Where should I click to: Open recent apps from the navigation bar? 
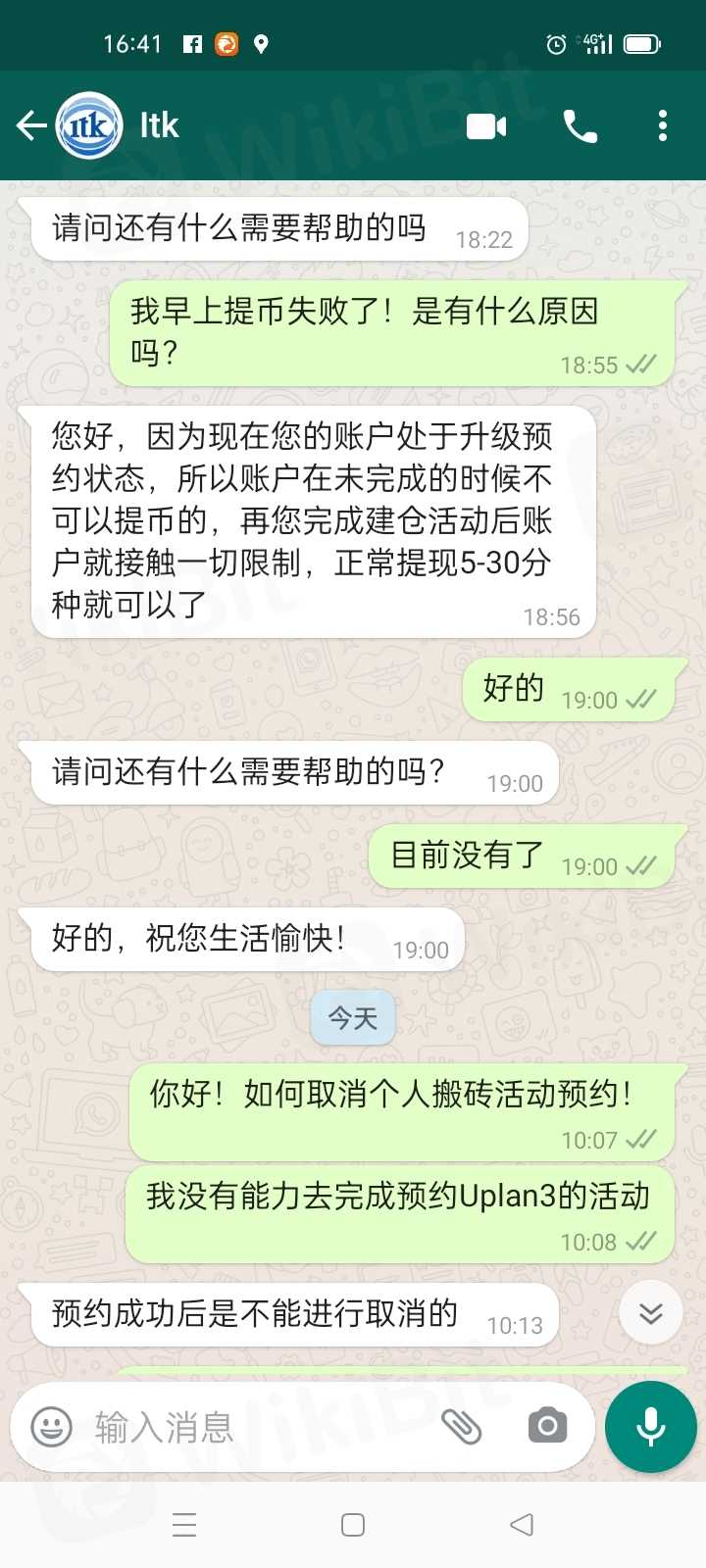pos(184,1525)
